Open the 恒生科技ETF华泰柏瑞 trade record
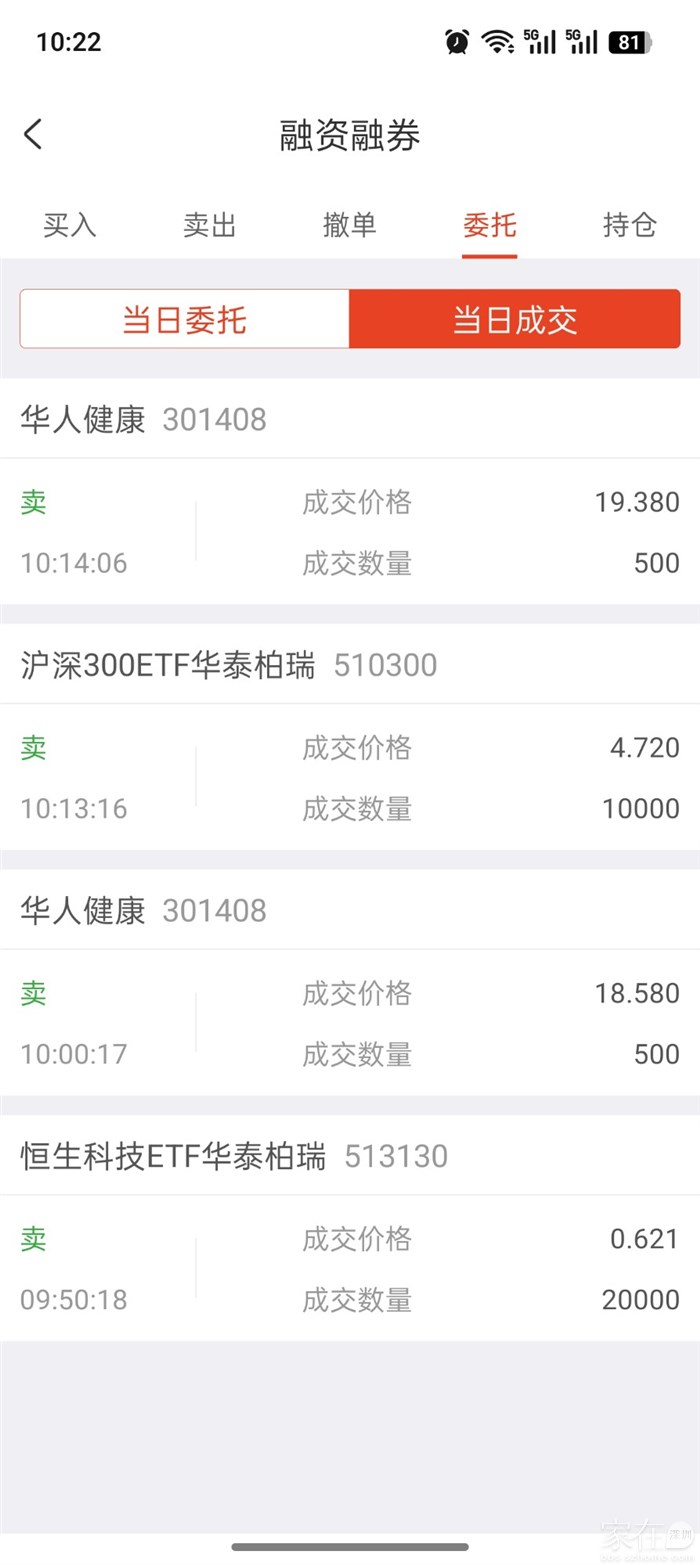 pos(350,1229)
